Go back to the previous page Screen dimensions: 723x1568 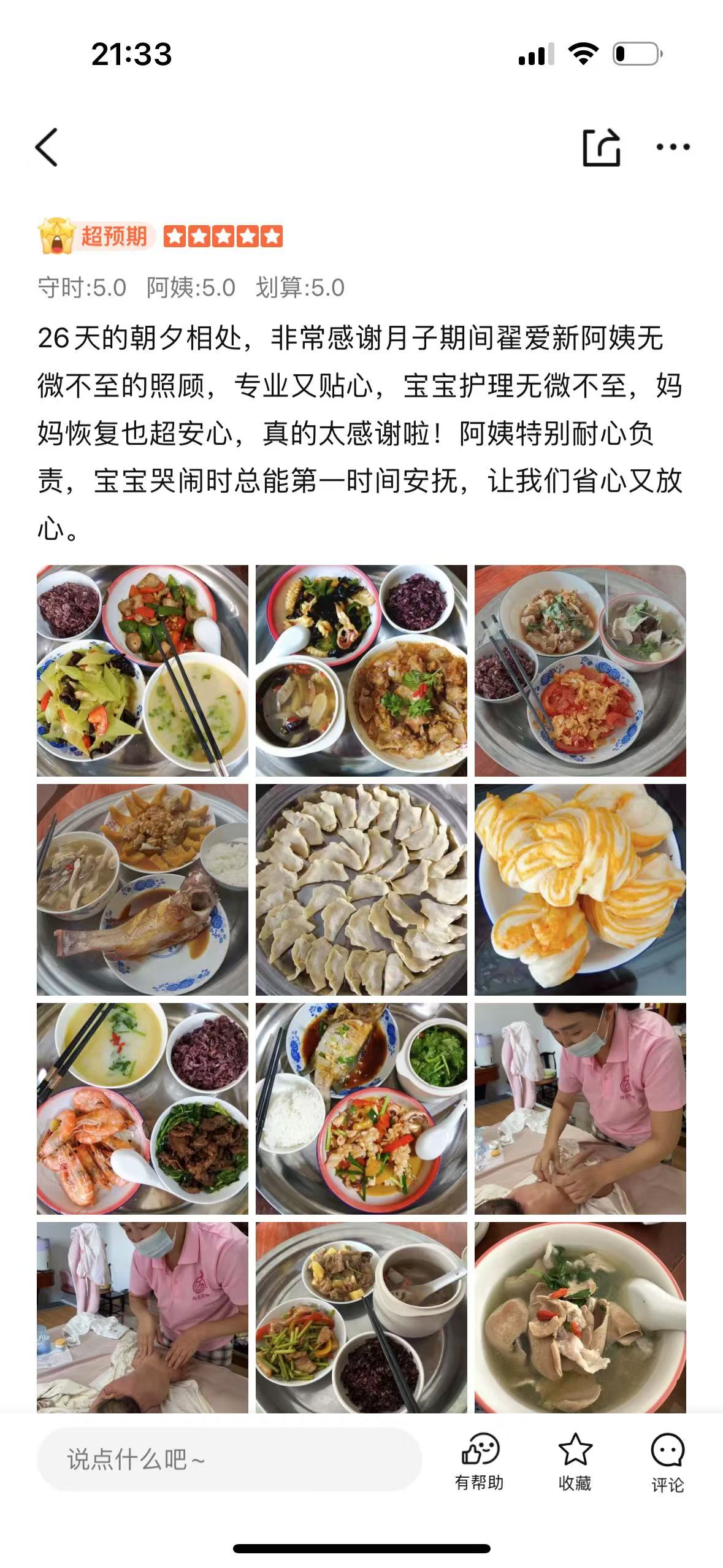pos(47,147)
